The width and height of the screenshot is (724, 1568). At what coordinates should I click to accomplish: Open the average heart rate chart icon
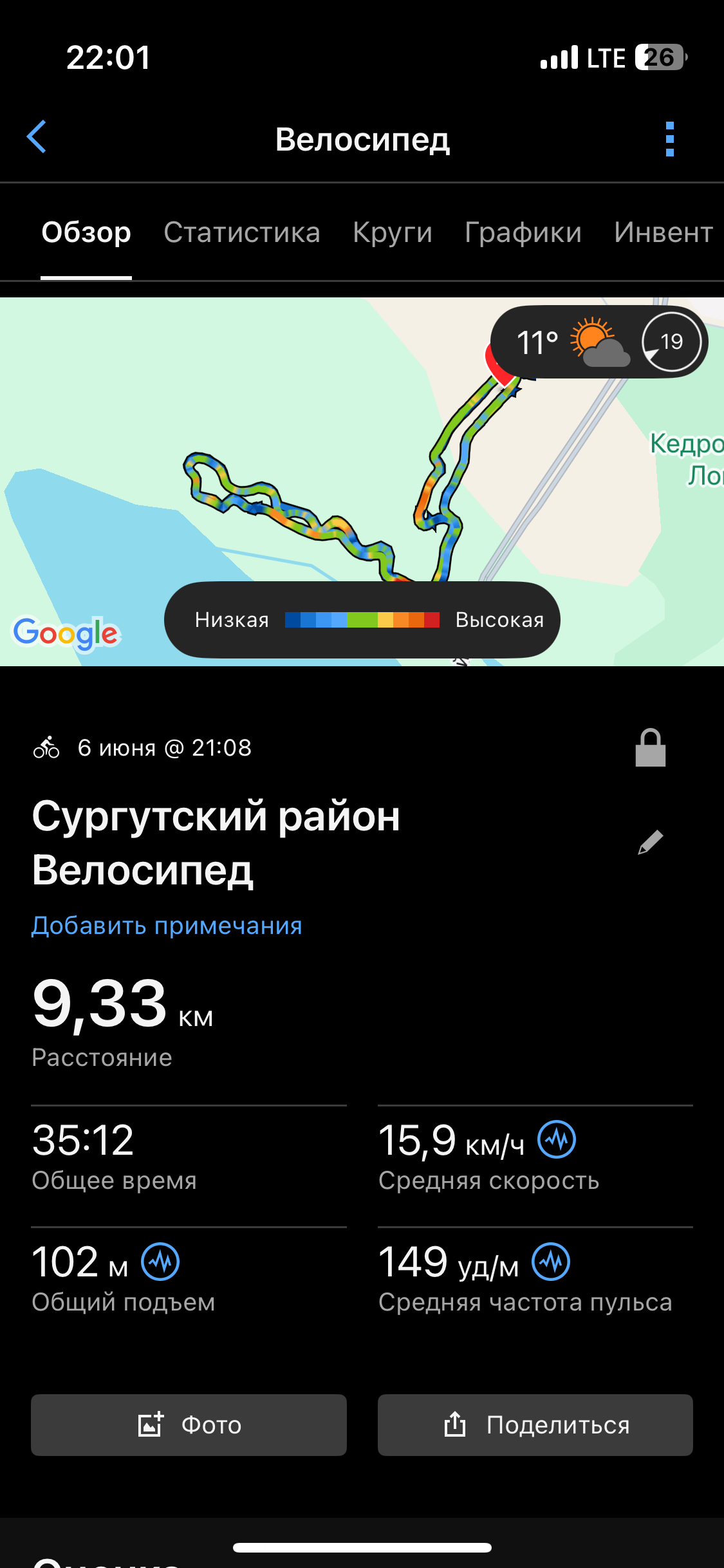pos(551,1262)
